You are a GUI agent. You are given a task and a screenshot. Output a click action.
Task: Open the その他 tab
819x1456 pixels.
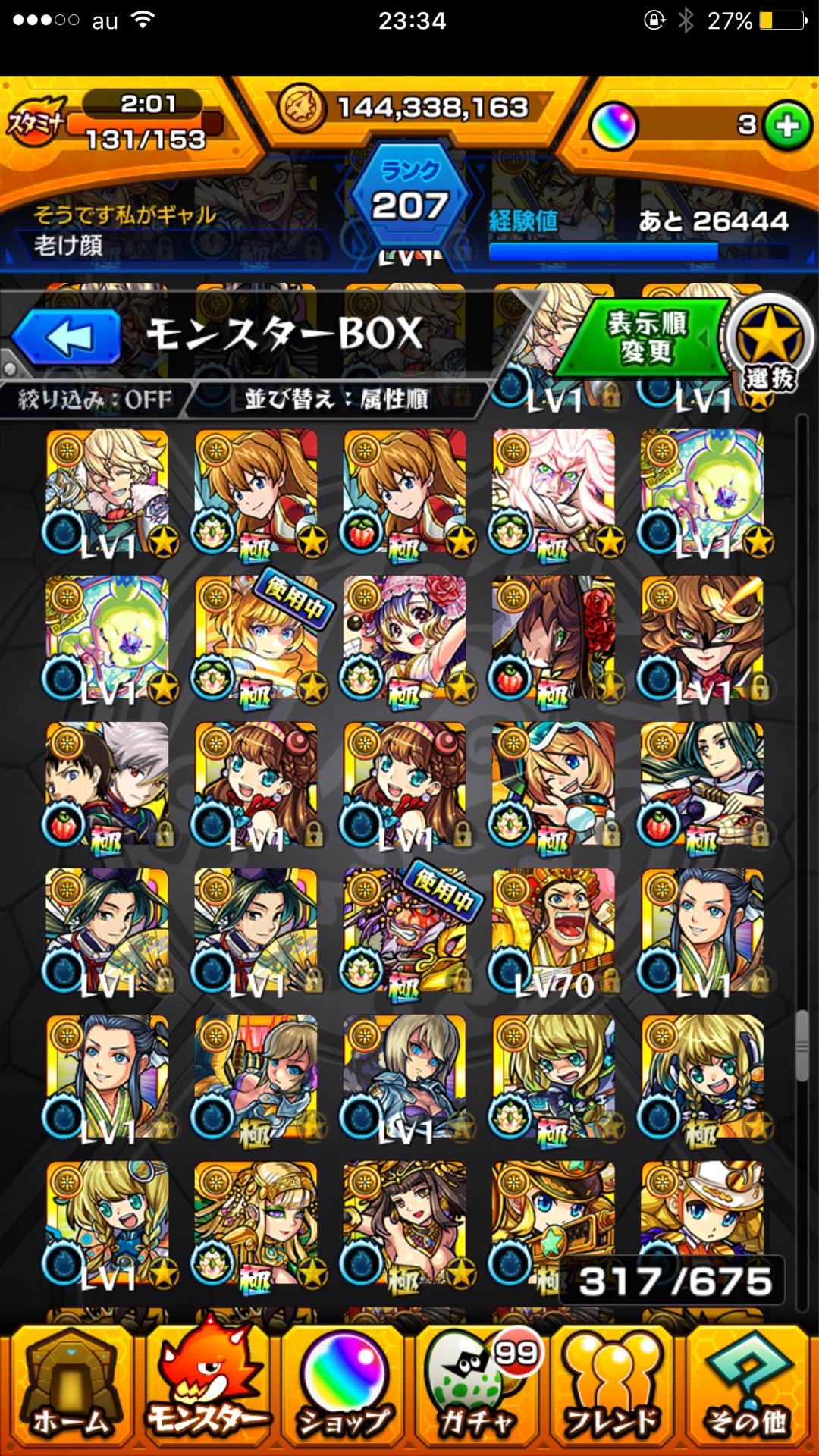[x=748, y=1389]
